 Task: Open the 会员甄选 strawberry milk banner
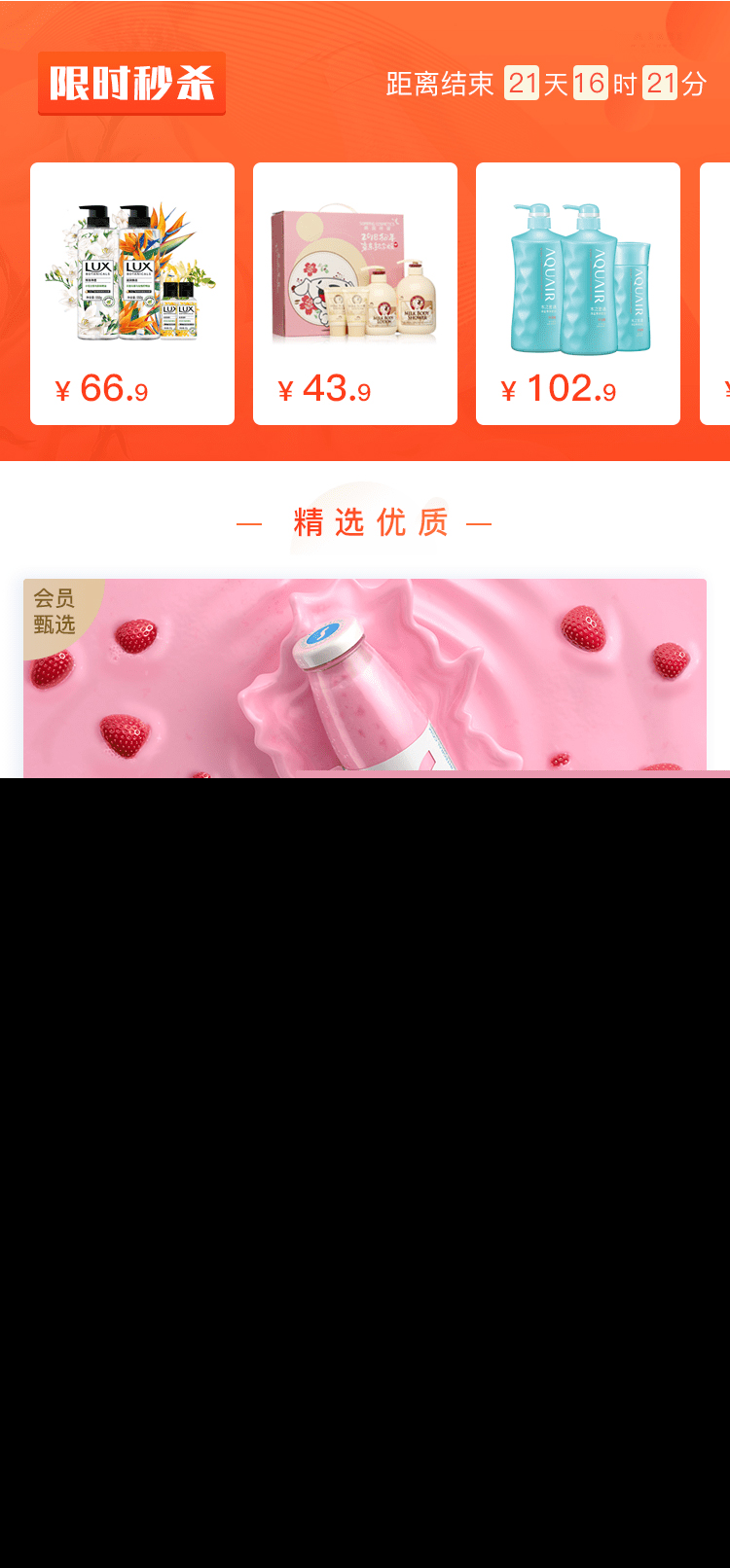pos(365,678)
